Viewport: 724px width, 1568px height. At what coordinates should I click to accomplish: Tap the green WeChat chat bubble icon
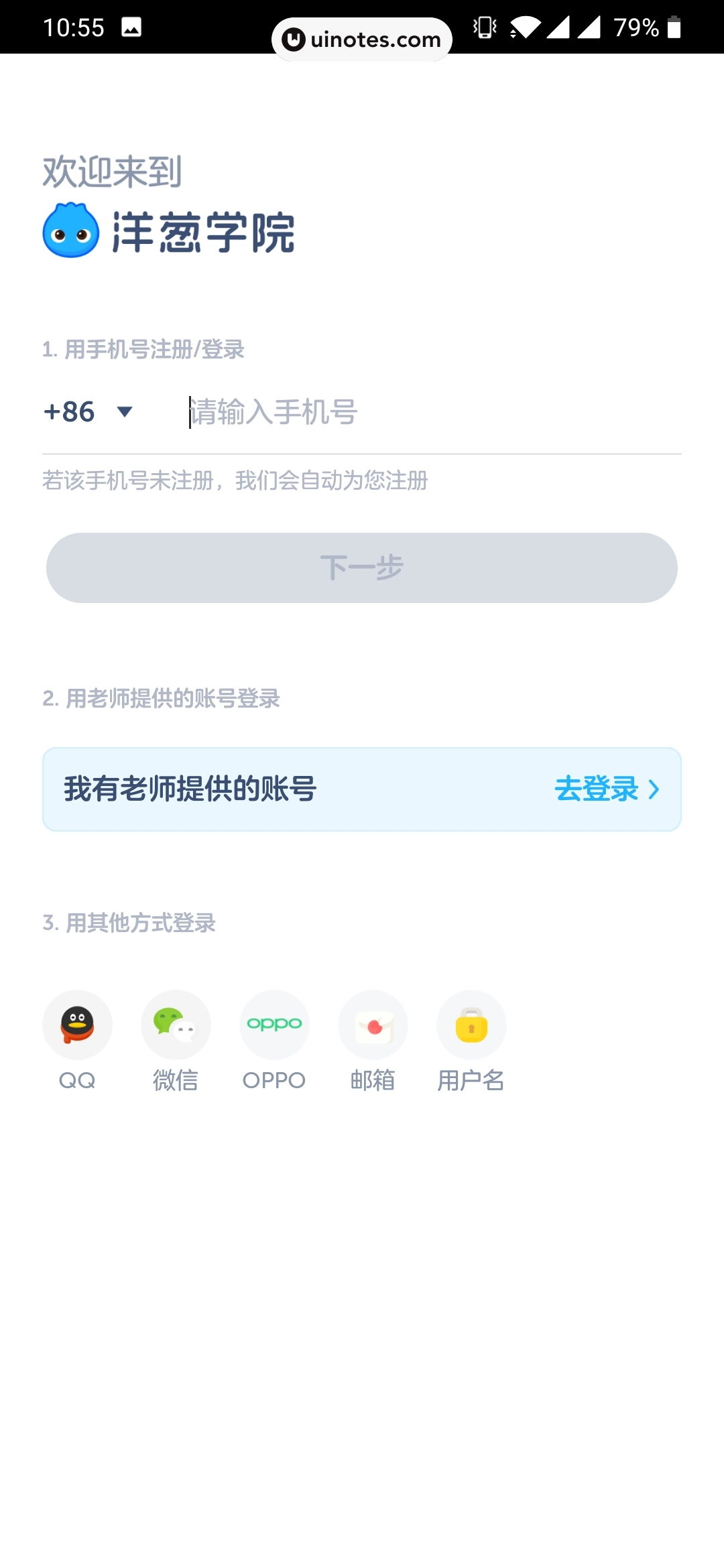(176, 1025)
